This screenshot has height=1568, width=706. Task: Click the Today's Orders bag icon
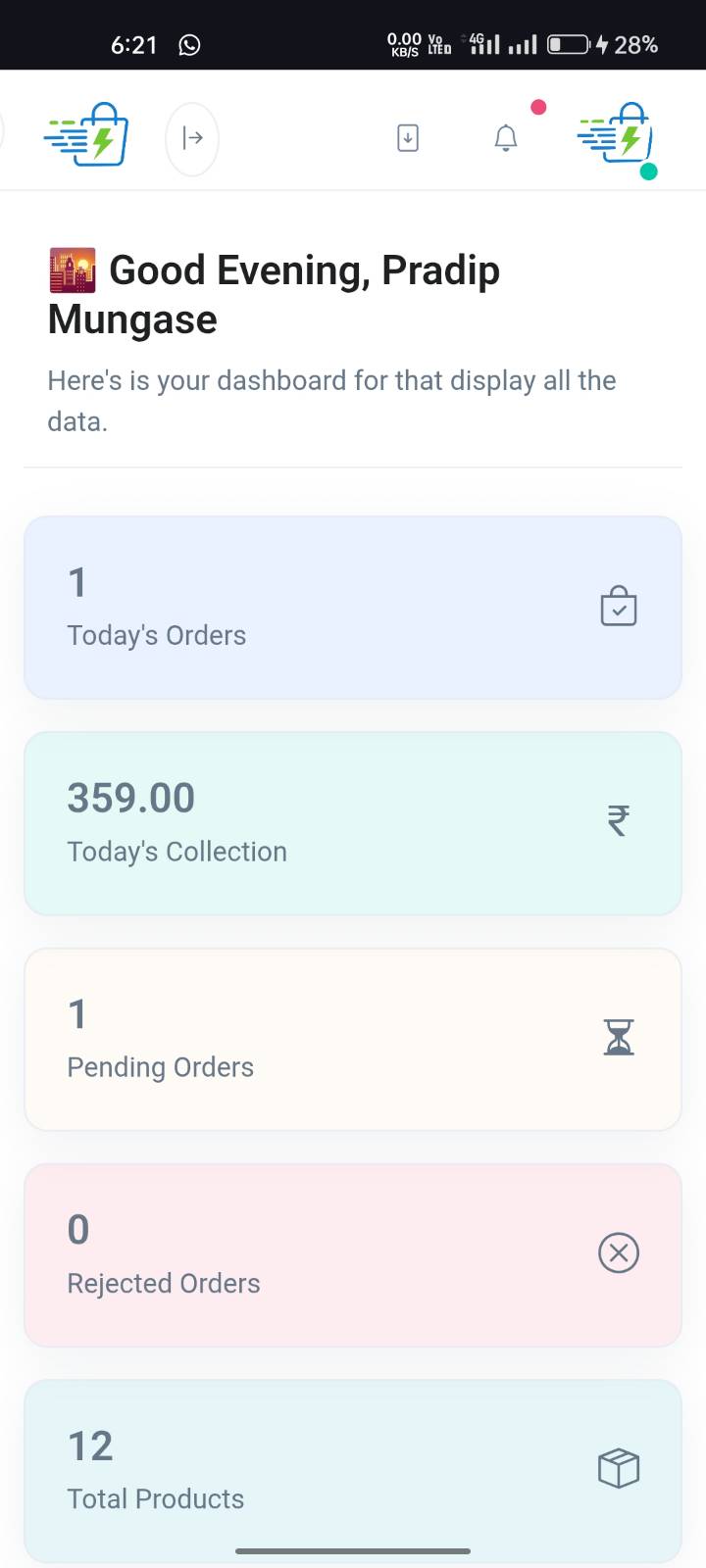(x=618, y=606)
